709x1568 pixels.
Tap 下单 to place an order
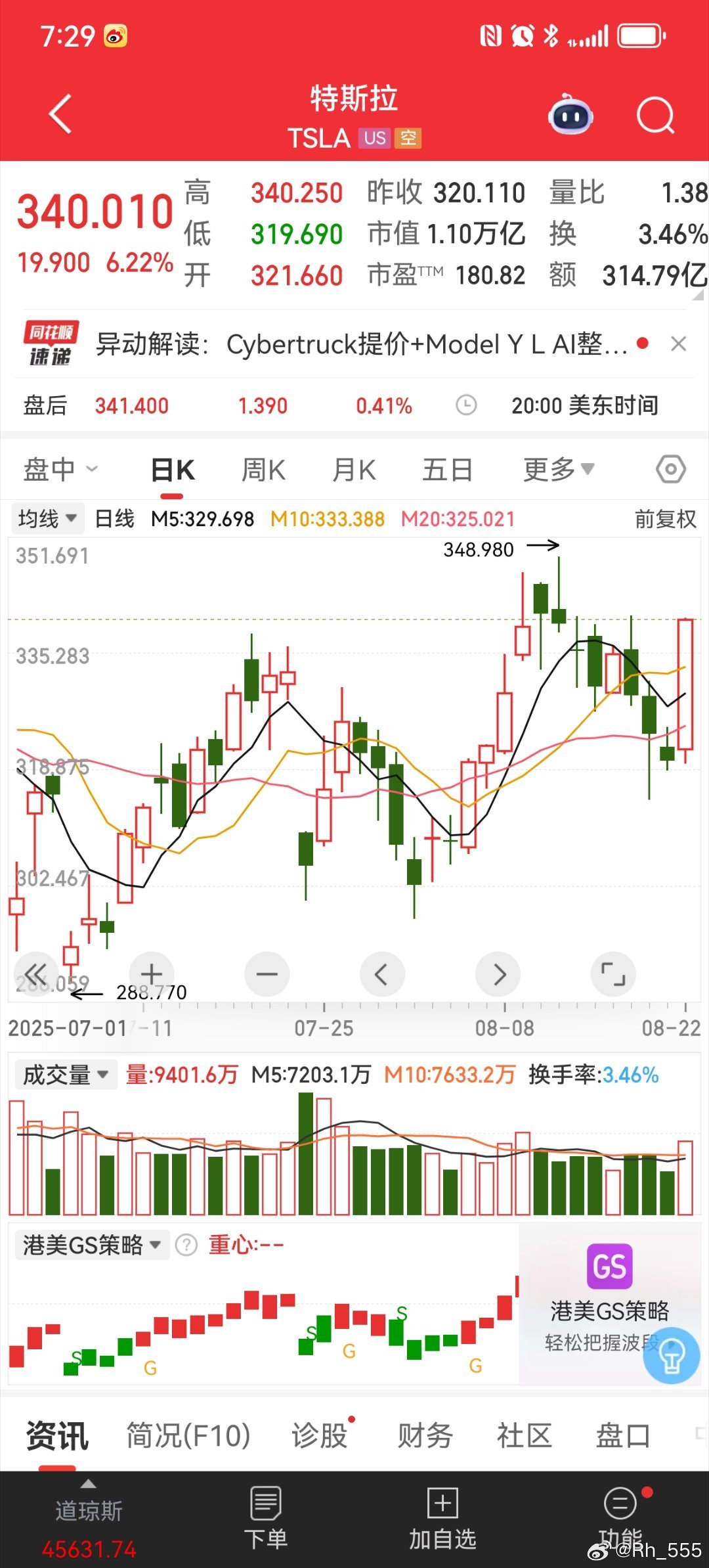(x=266, y=1518)
